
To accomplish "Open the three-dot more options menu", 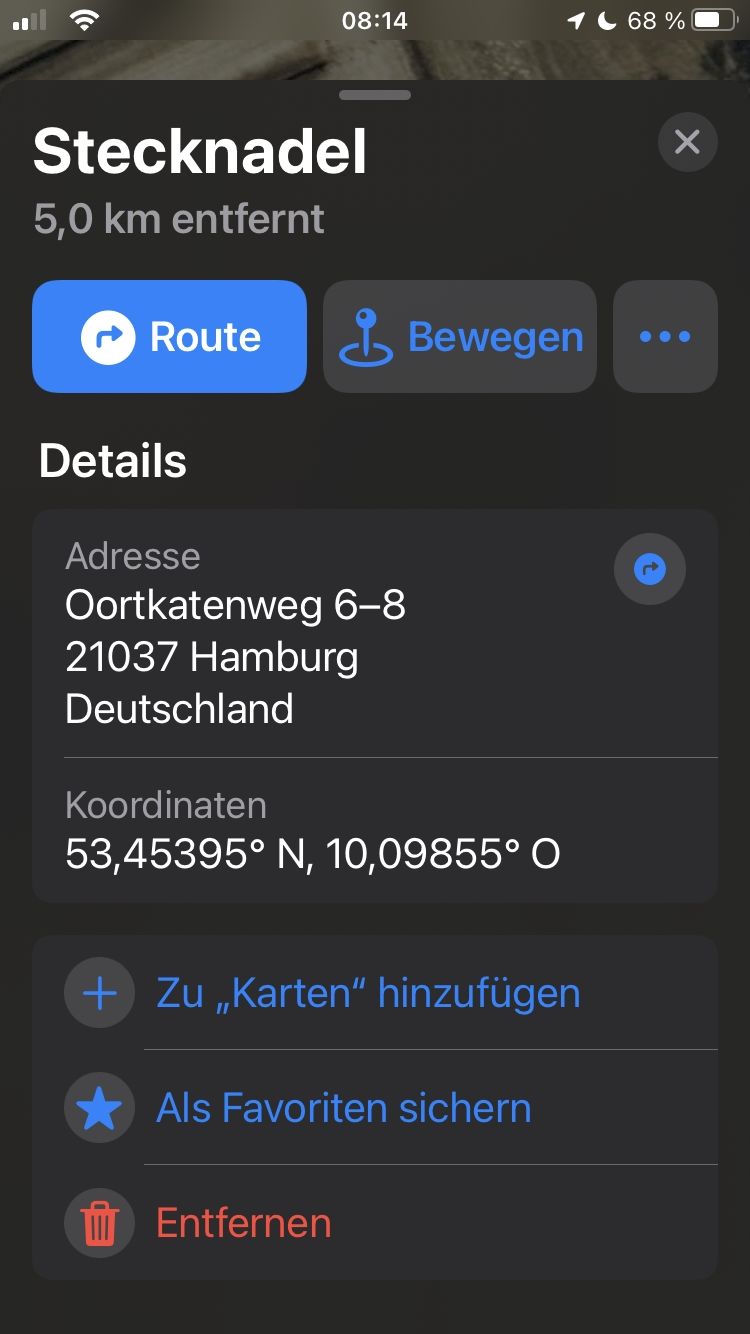I will [x=665, y=337].
